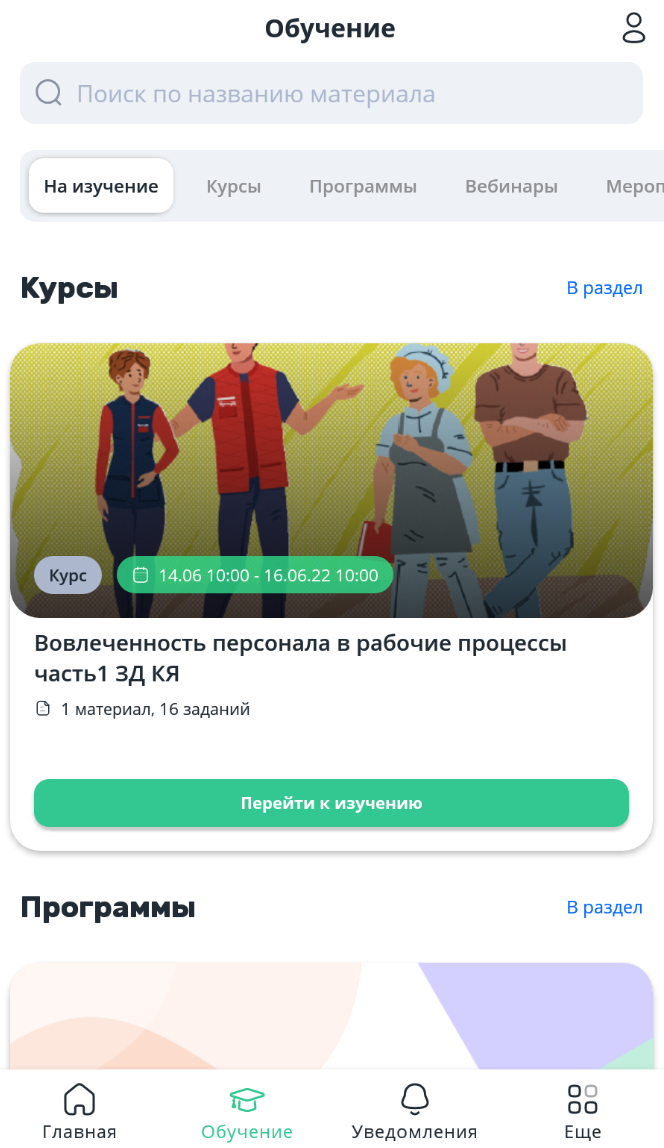Switch to the Вебинары tab
Image resolution: width=664 pixels, height=1148 pixels.
point(511,186)
